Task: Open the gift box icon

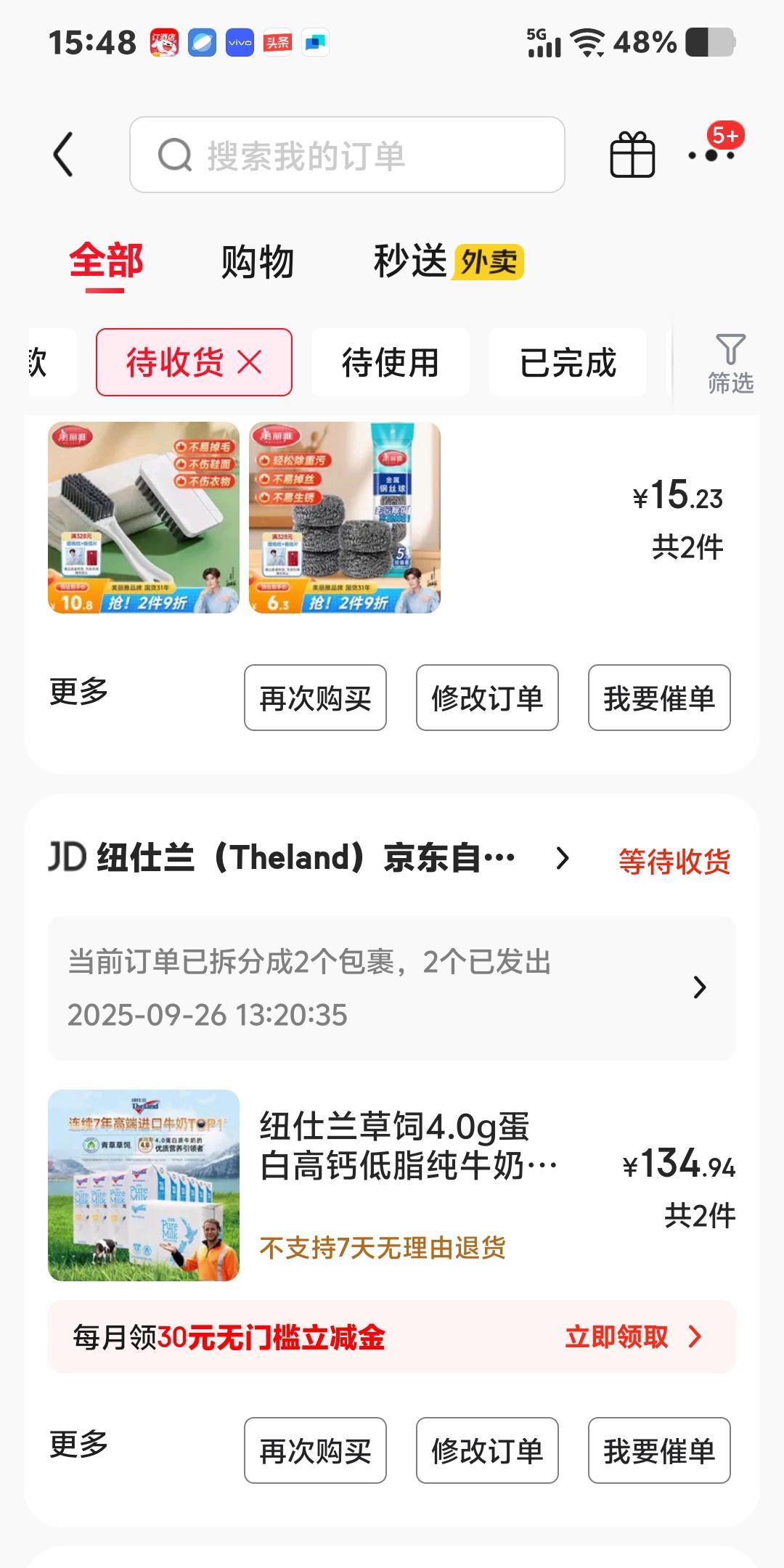Action: coord(632,155)
